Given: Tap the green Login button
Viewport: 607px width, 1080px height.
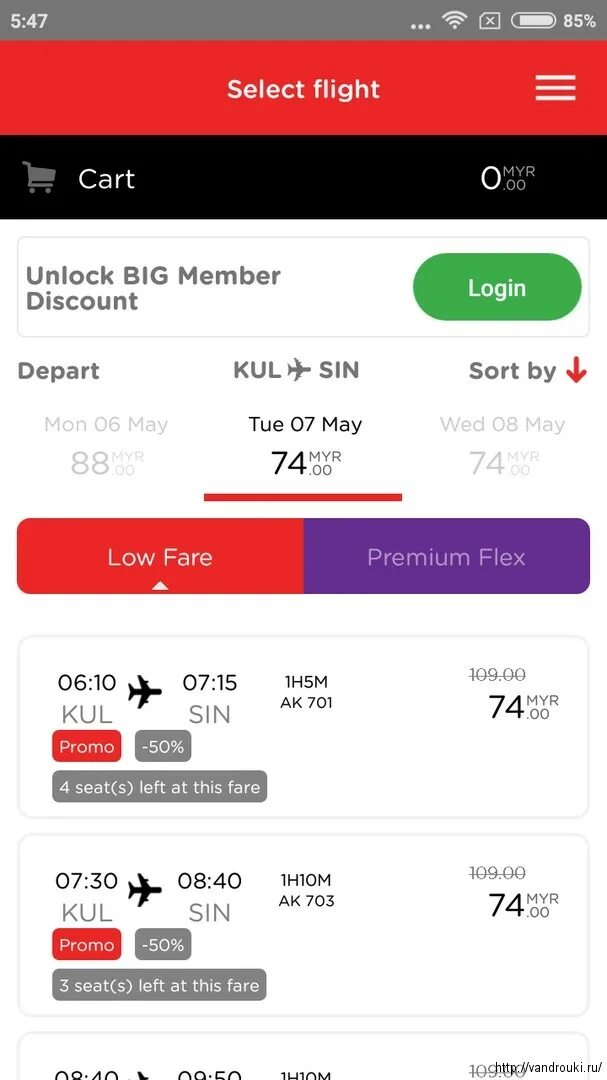Looking at the screenshot, I should point(497,287).
